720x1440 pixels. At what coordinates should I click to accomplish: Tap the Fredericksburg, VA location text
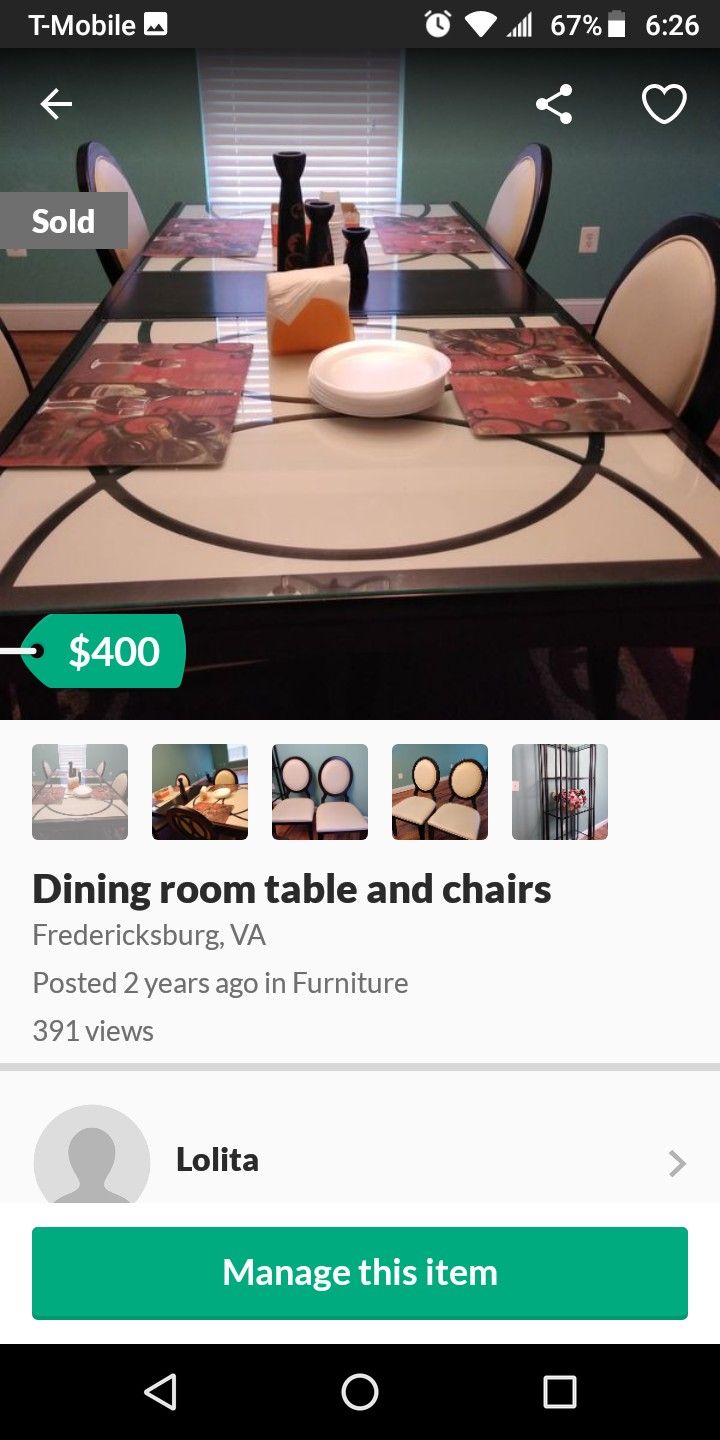tap(149, 935)
